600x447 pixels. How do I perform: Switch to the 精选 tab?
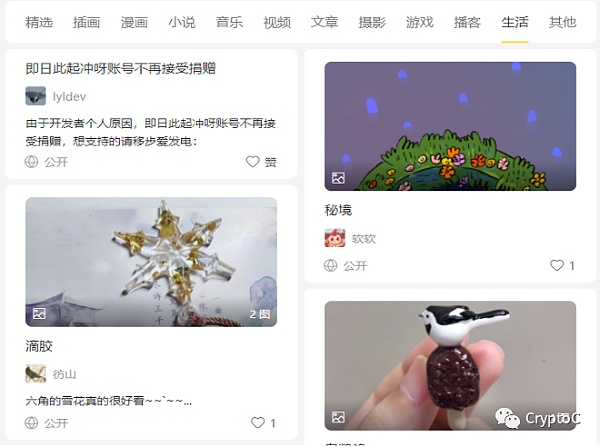[39, 22]
